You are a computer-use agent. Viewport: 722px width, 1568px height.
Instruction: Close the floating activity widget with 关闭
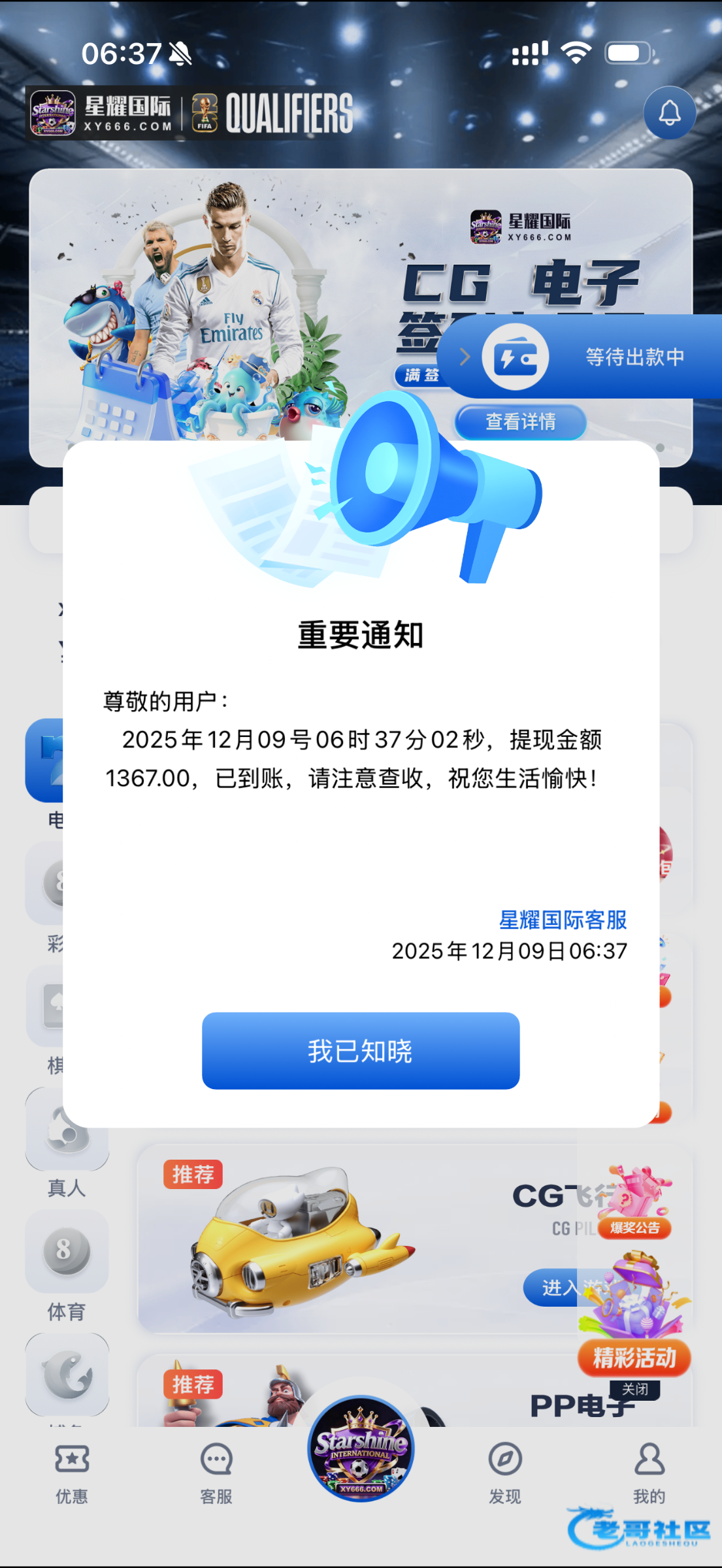pyautogui.click(x=634, y=1389)
